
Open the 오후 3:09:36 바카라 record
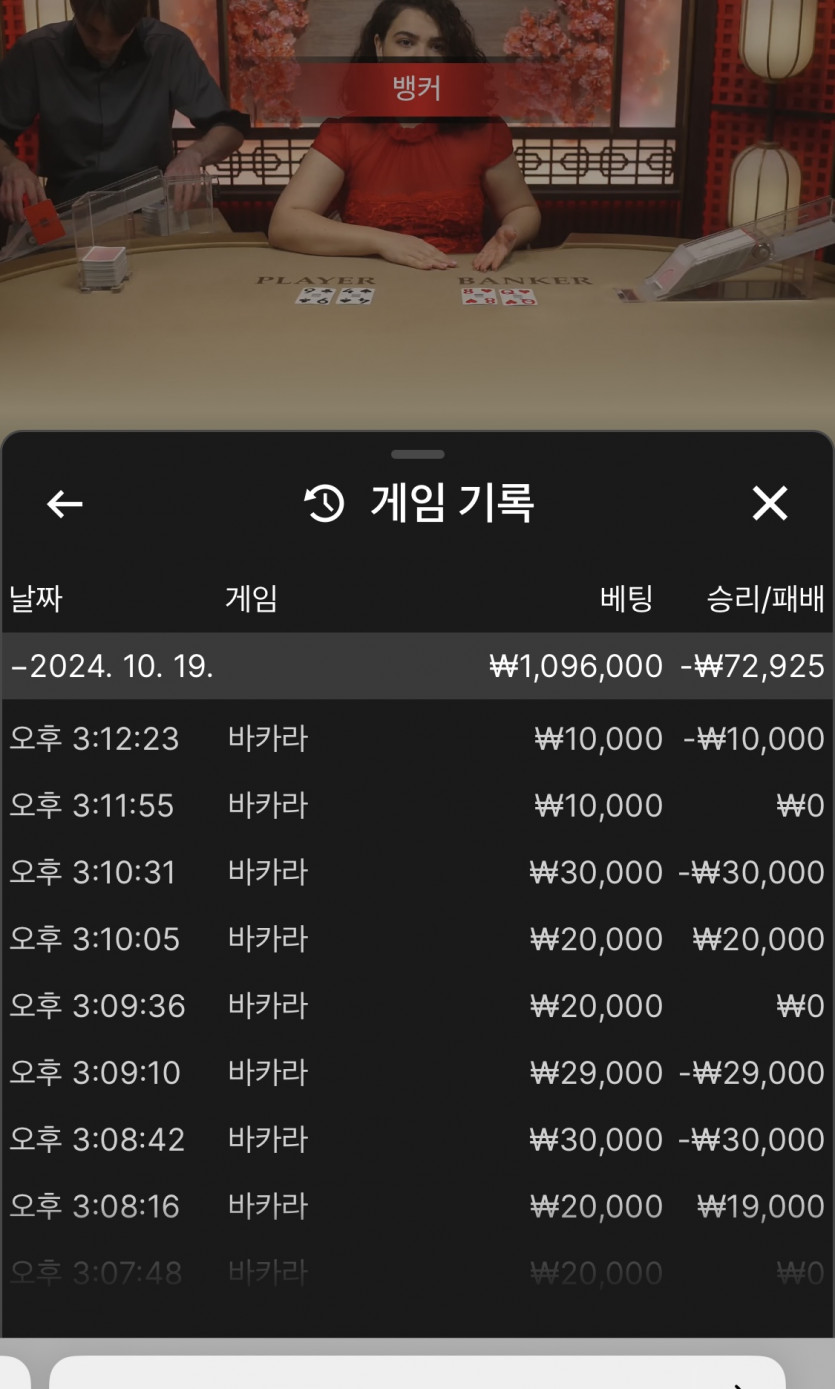coord(417,1006)
